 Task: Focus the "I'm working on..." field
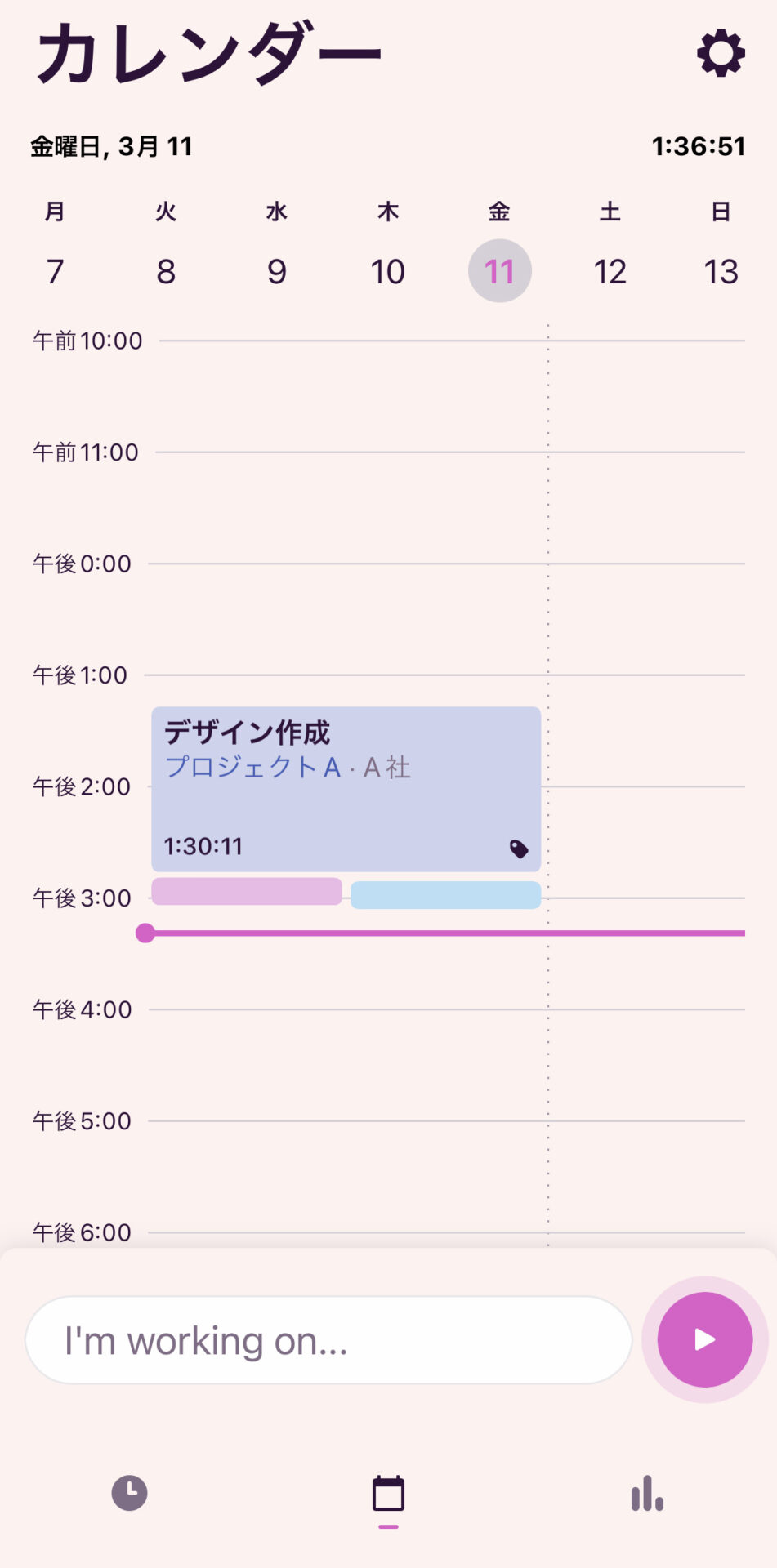coord(328,1340)
